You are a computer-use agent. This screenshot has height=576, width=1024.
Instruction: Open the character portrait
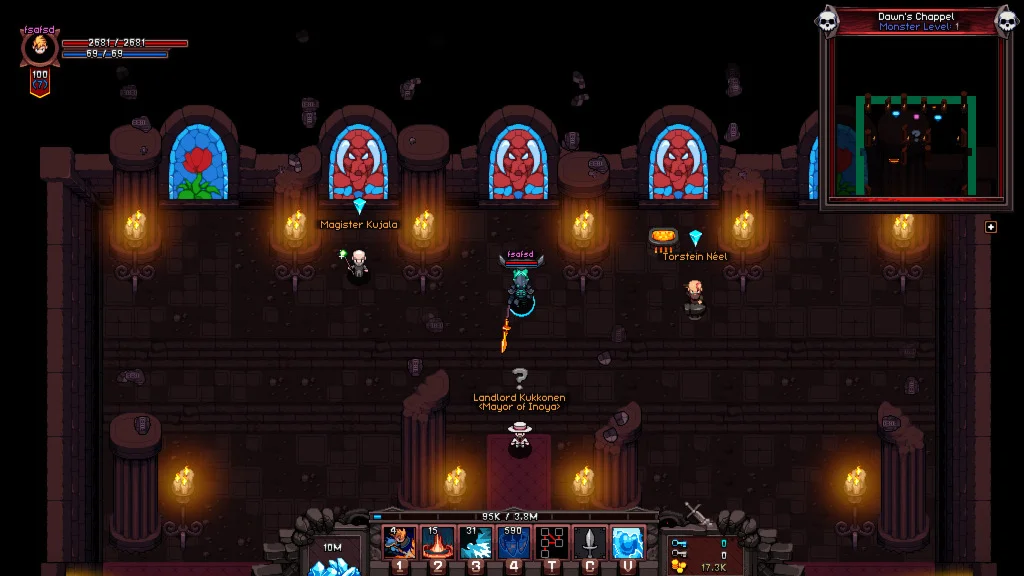40,46
